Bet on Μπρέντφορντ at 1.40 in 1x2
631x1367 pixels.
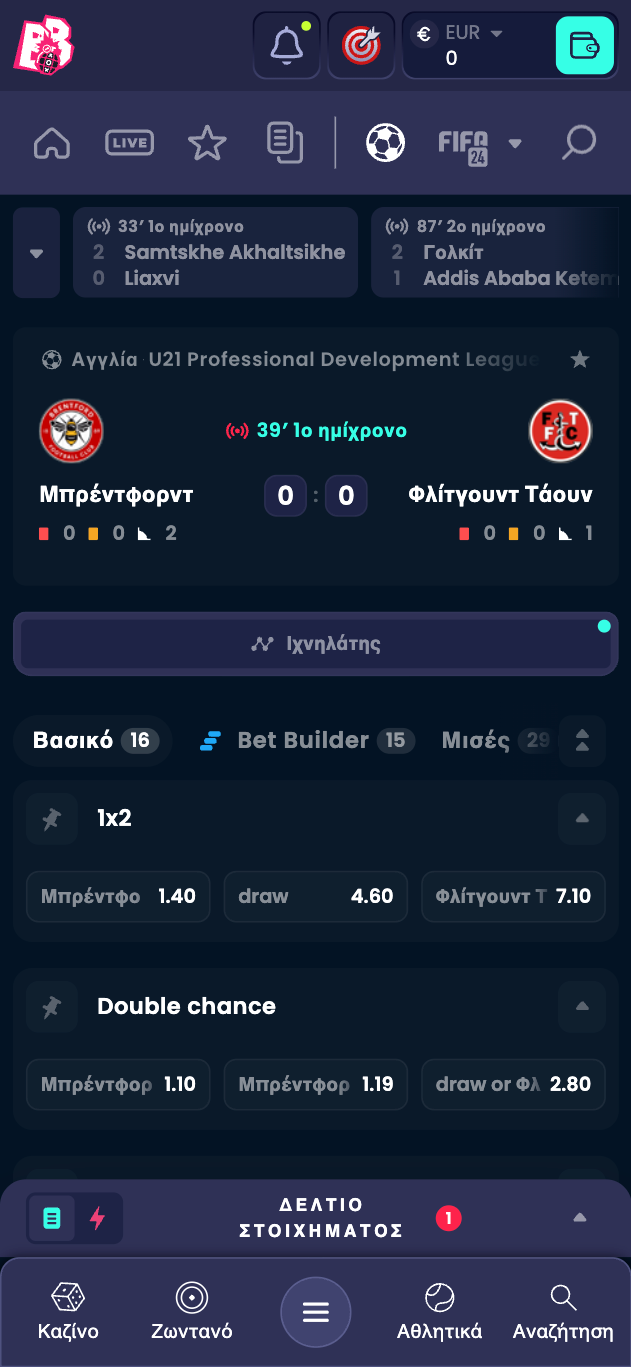coord(118,896)
